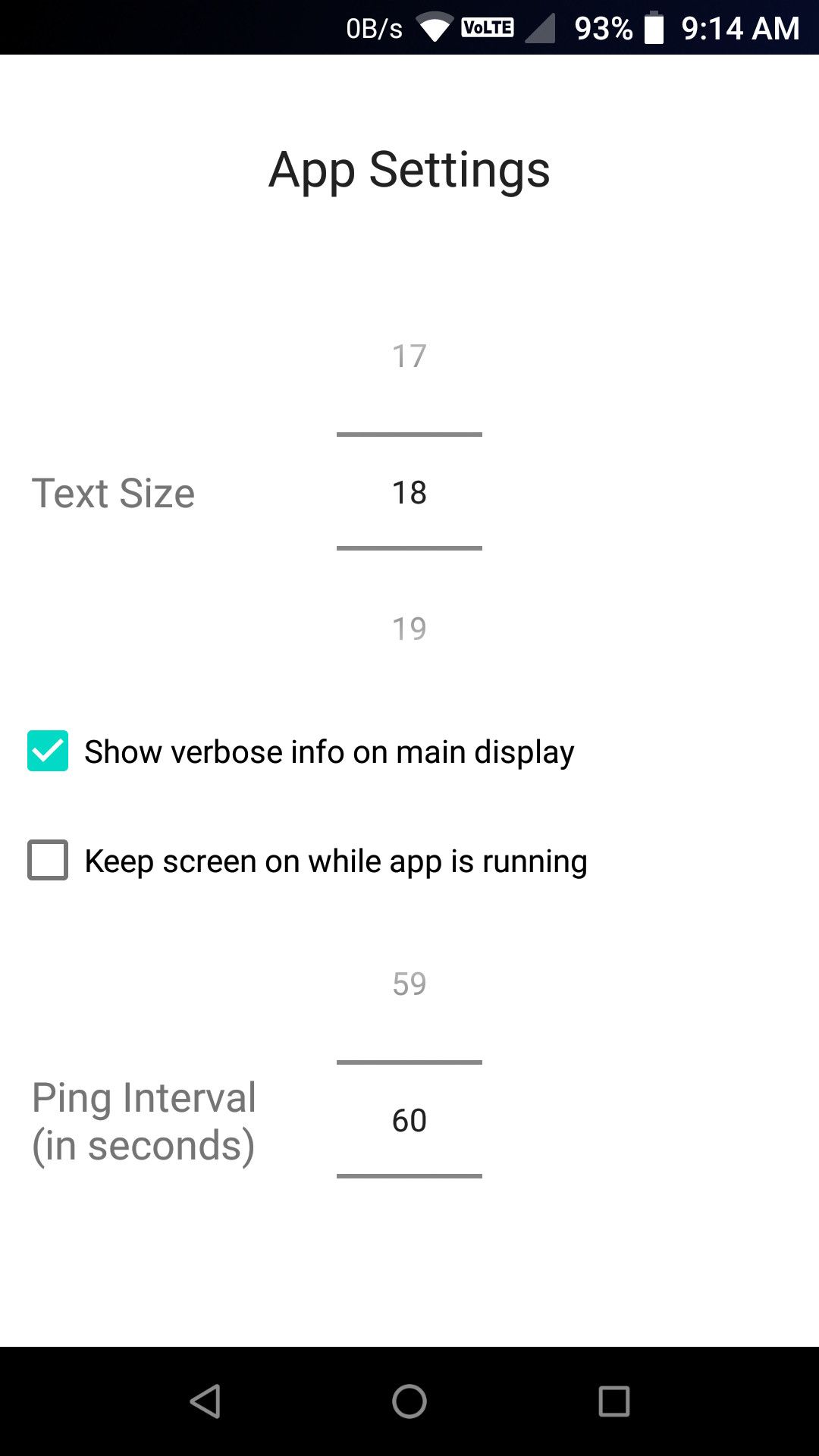Select 59 in the Ping Interval picker
The width and height of the screenshot is (819, 1456).
pos(409,984)
